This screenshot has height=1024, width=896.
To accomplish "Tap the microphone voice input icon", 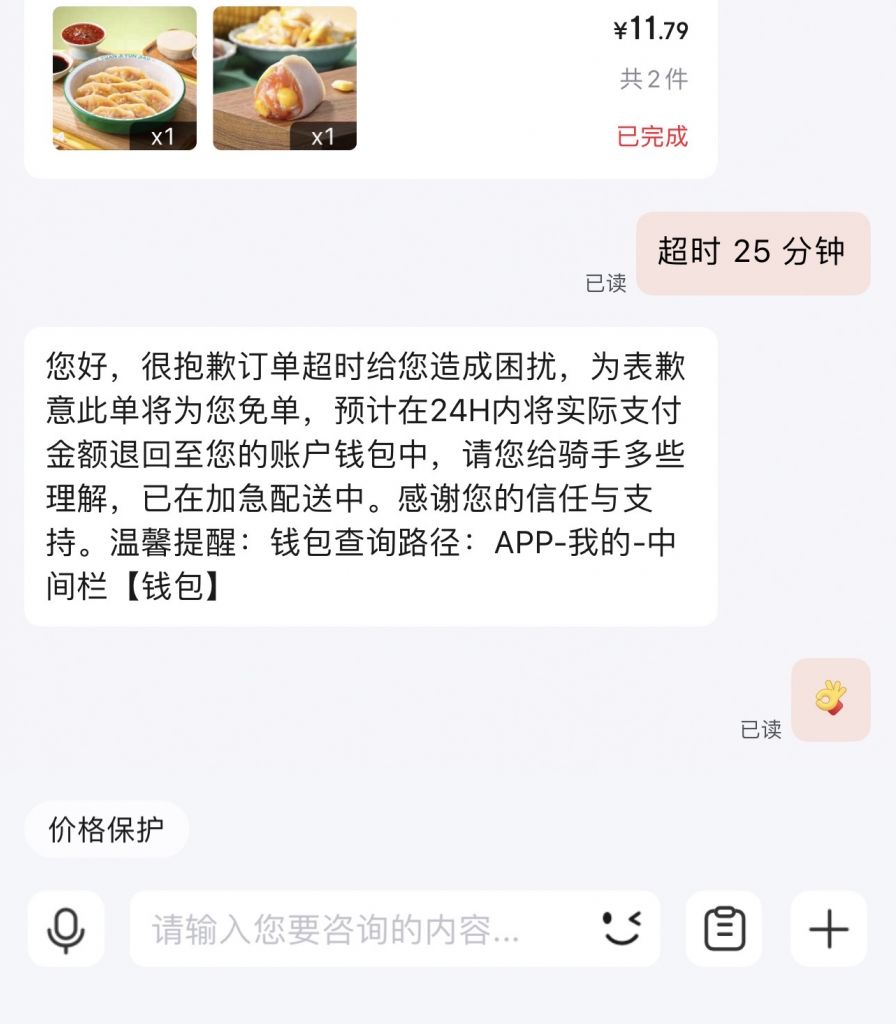I will coord(66,929).
